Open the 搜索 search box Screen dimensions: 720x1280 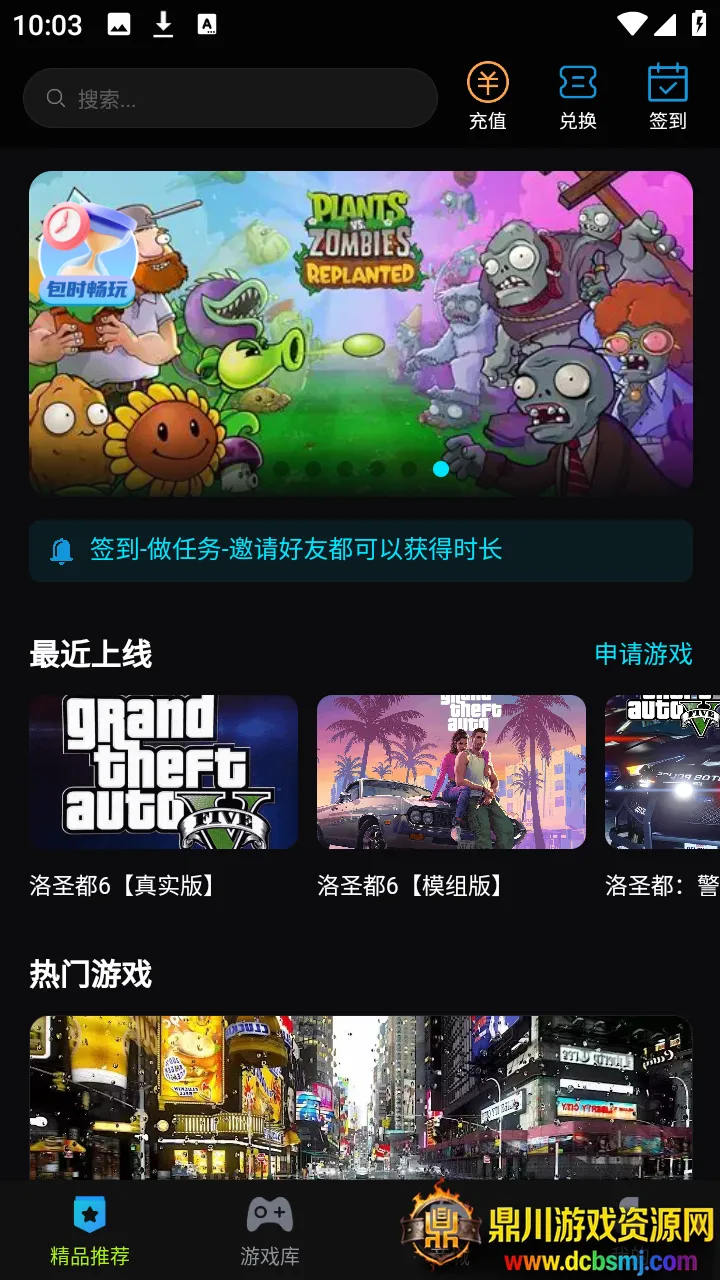click(230, 98)
